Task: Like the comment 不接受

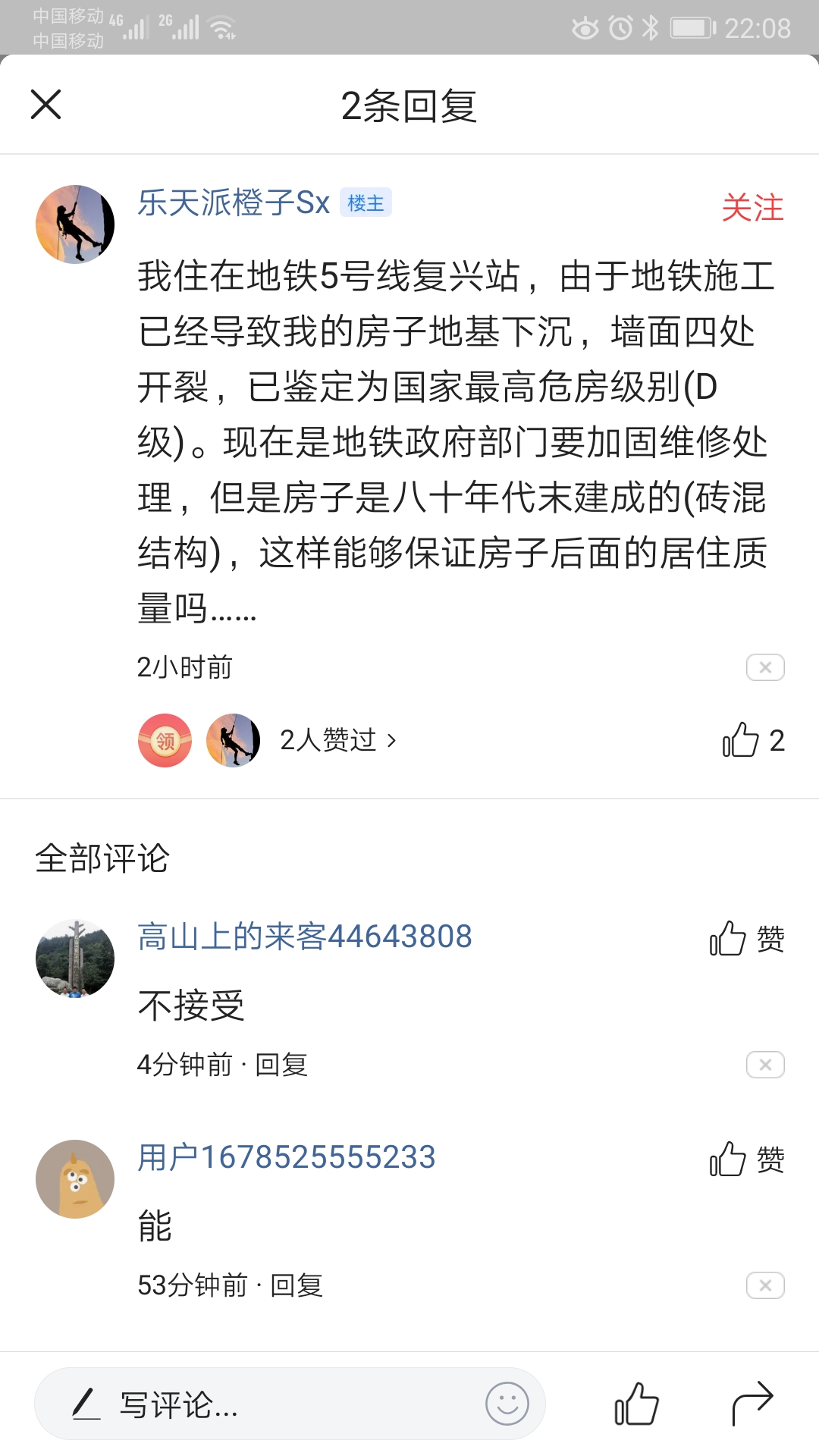Action: [x=745, y=939]
